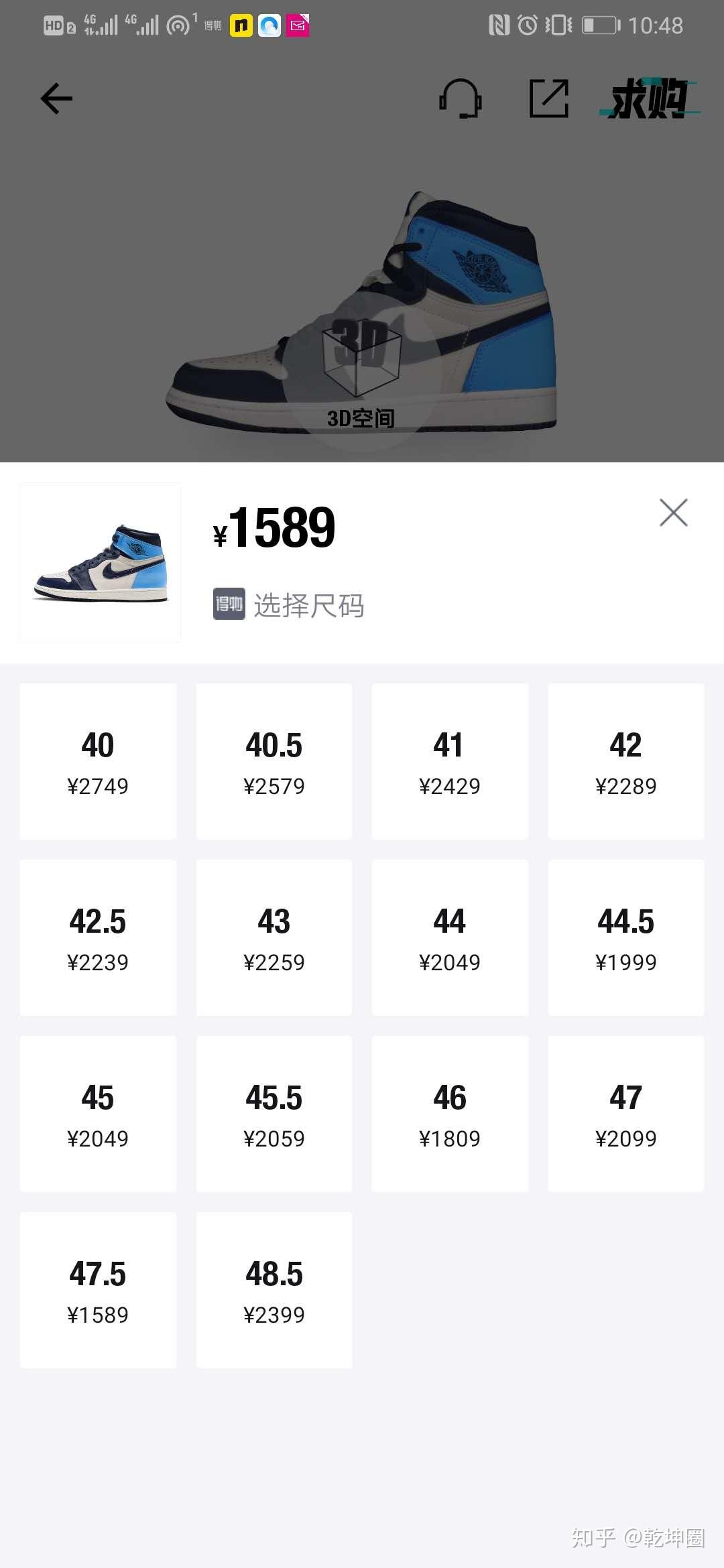Pick size 43 at ¥2259
The image size is (724, 1568).
tap(274, 938)
